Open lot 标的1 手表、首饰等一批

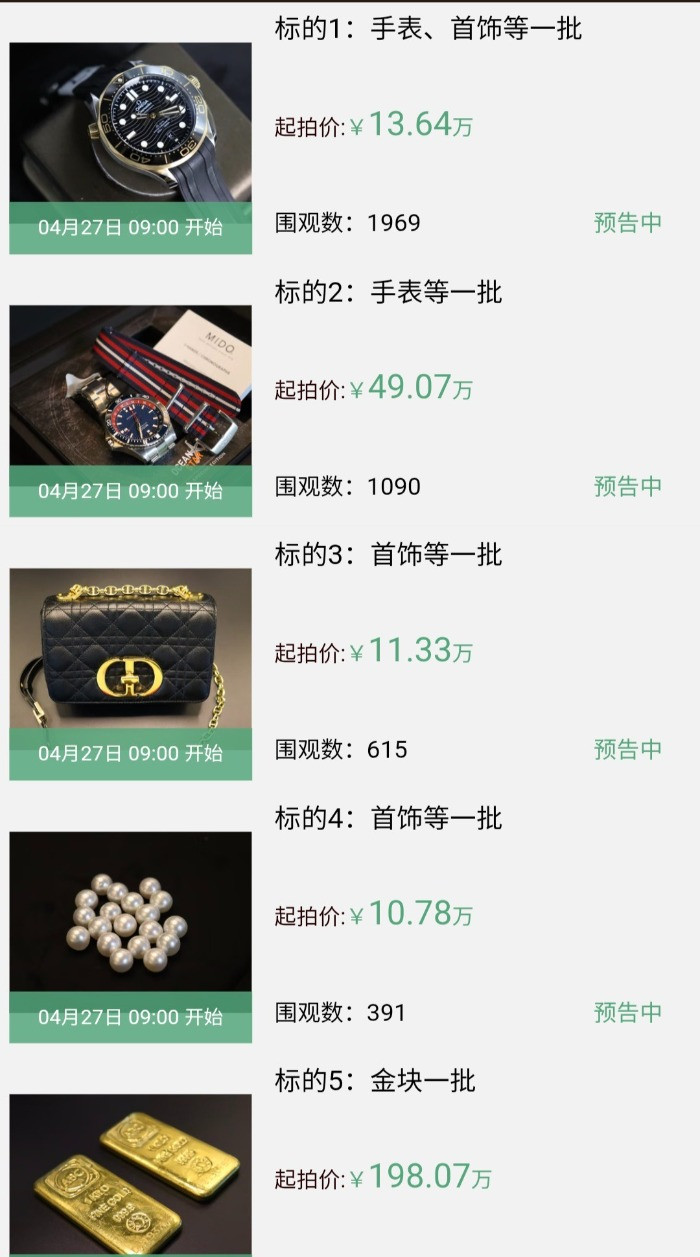[428, 28]
